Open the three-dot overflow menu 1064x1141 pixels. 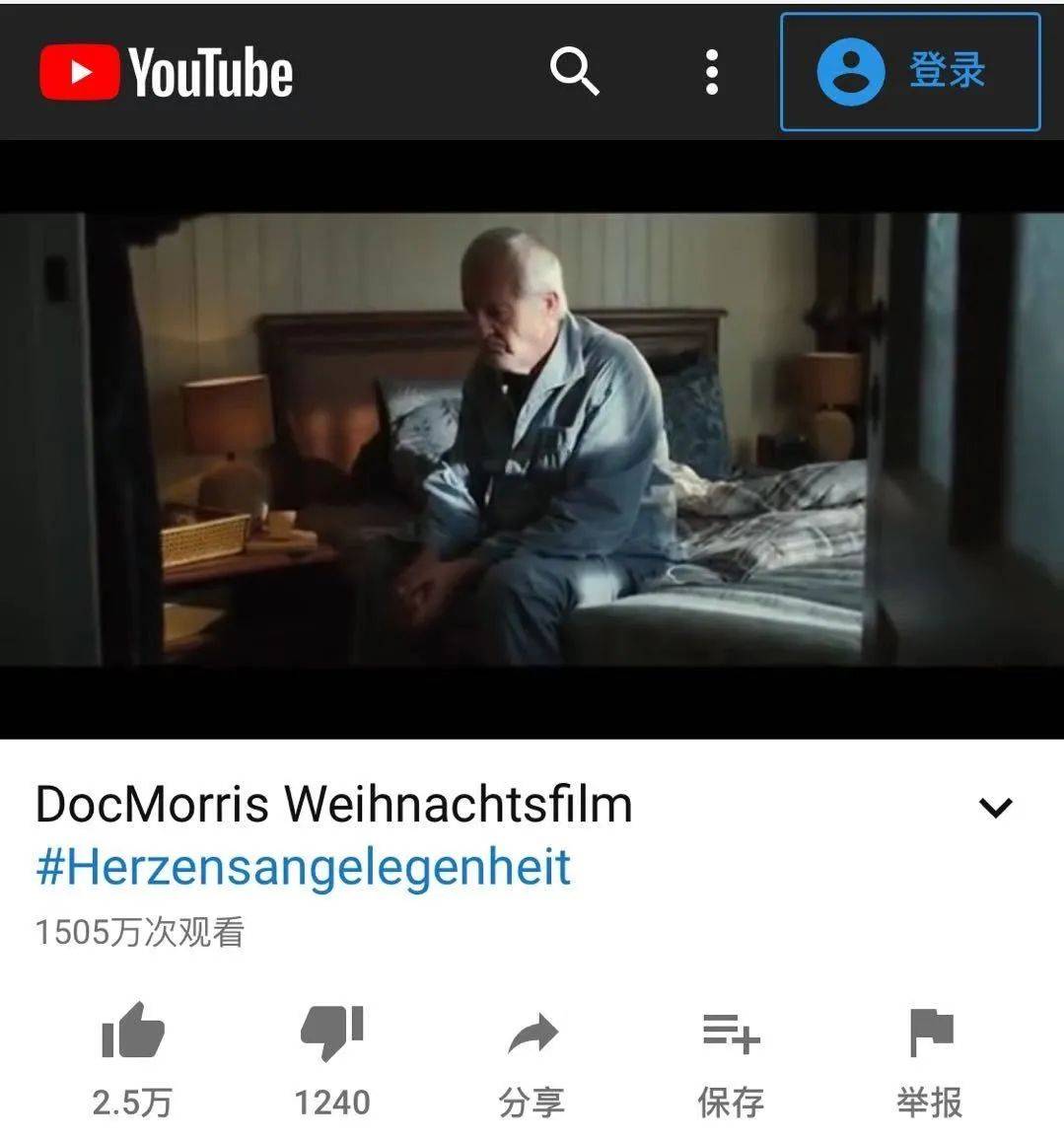point(711,72)
